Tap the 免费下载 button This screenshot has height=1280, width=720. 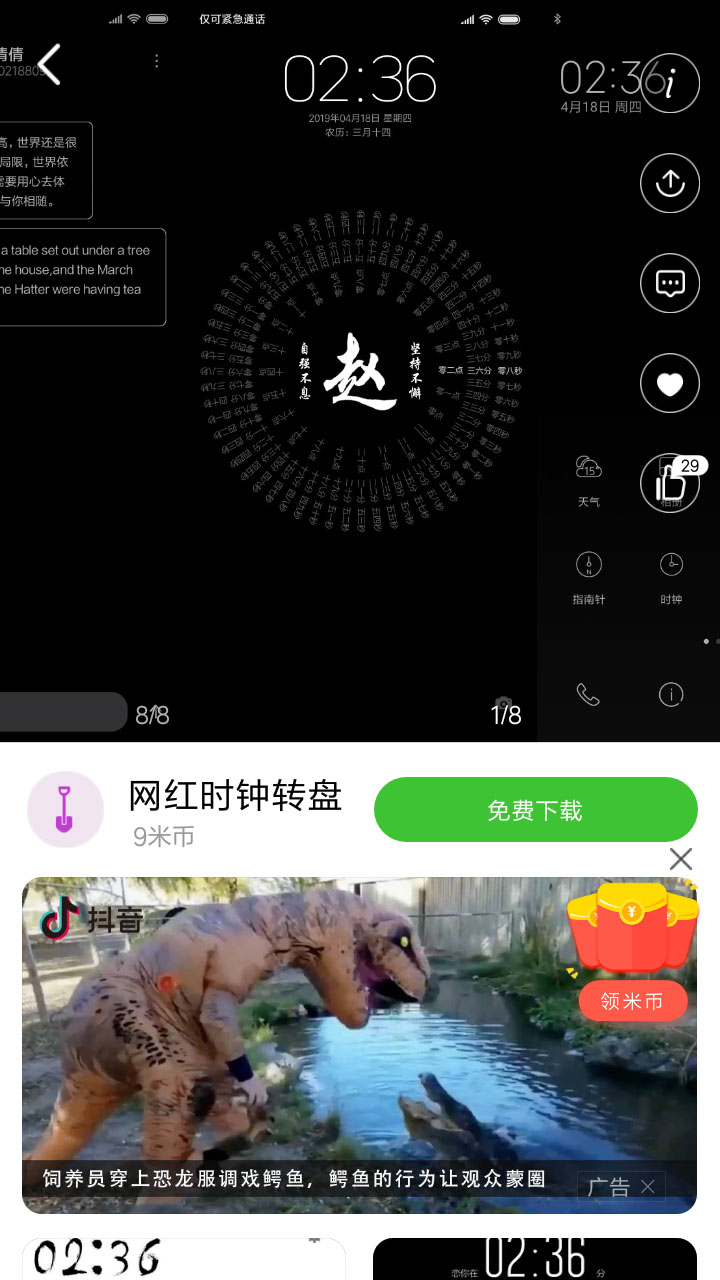[x=535, y=810]
